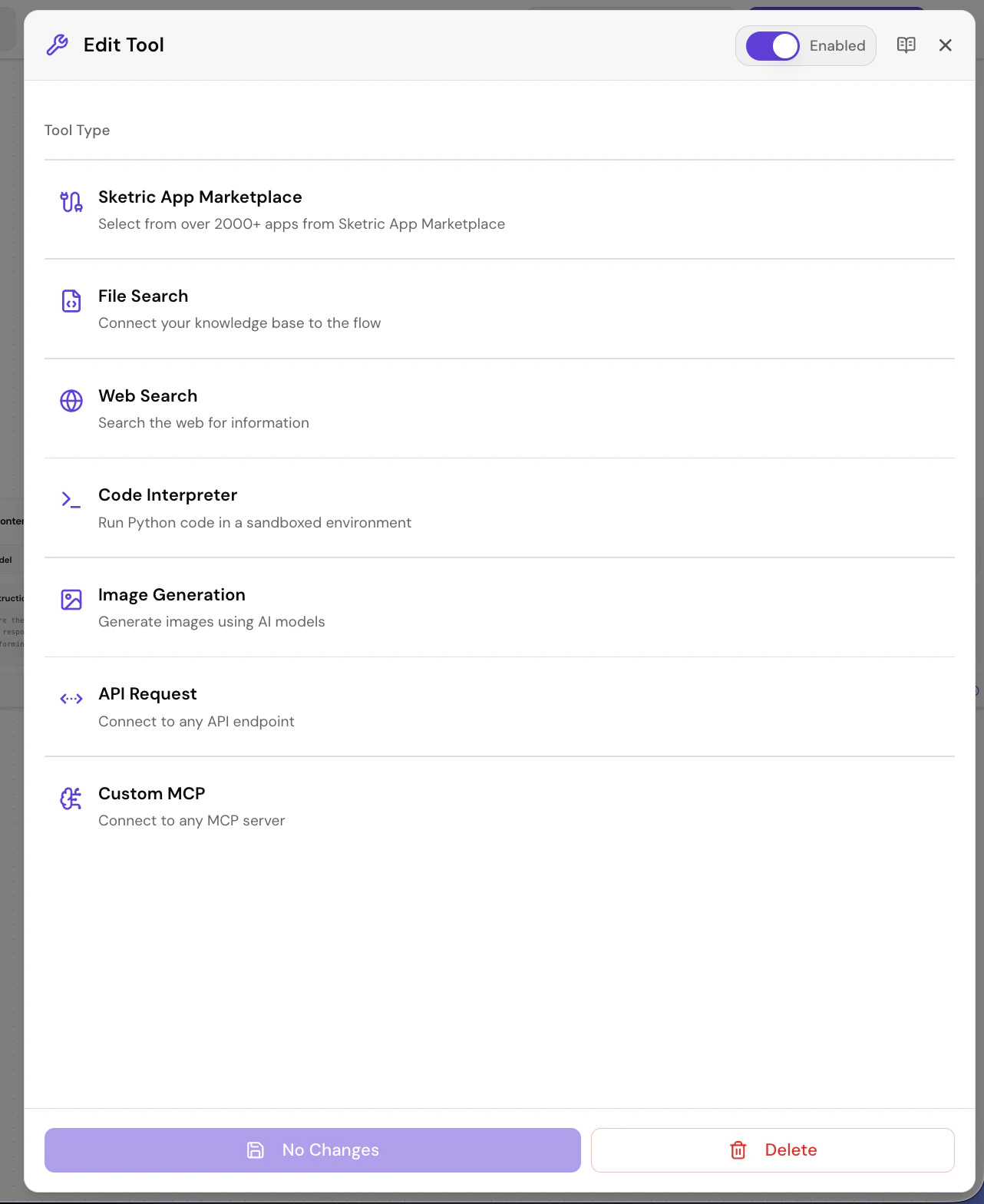Select the Web Search globe icon

[71, 401]
